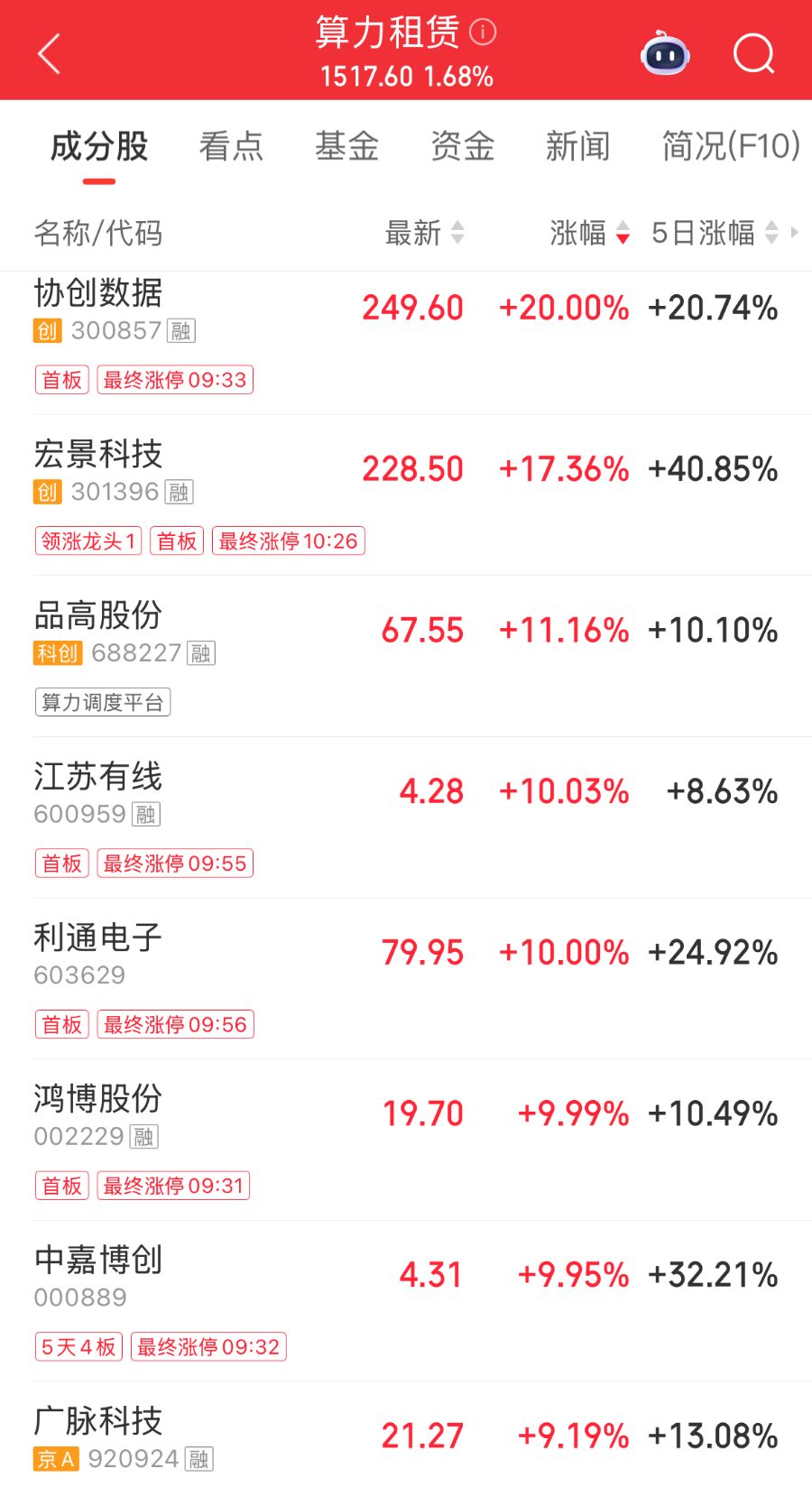The height and width of the screenshot is (1487, 812).
Task: Switch to the 基金 tab
Action: pos(346,146)
